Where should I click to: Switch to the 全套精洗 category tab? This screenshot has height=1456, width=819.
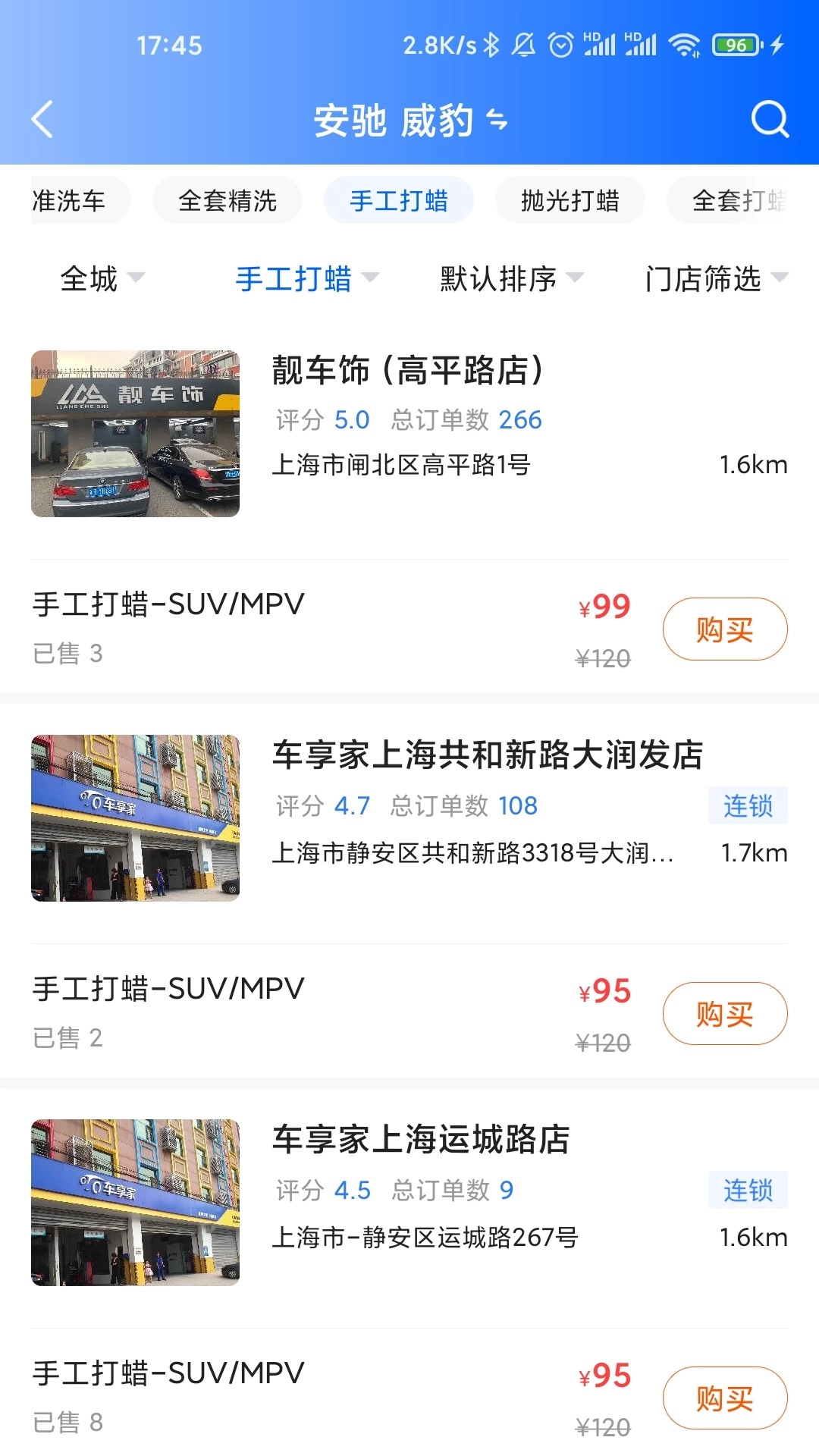tap(227, 199)
